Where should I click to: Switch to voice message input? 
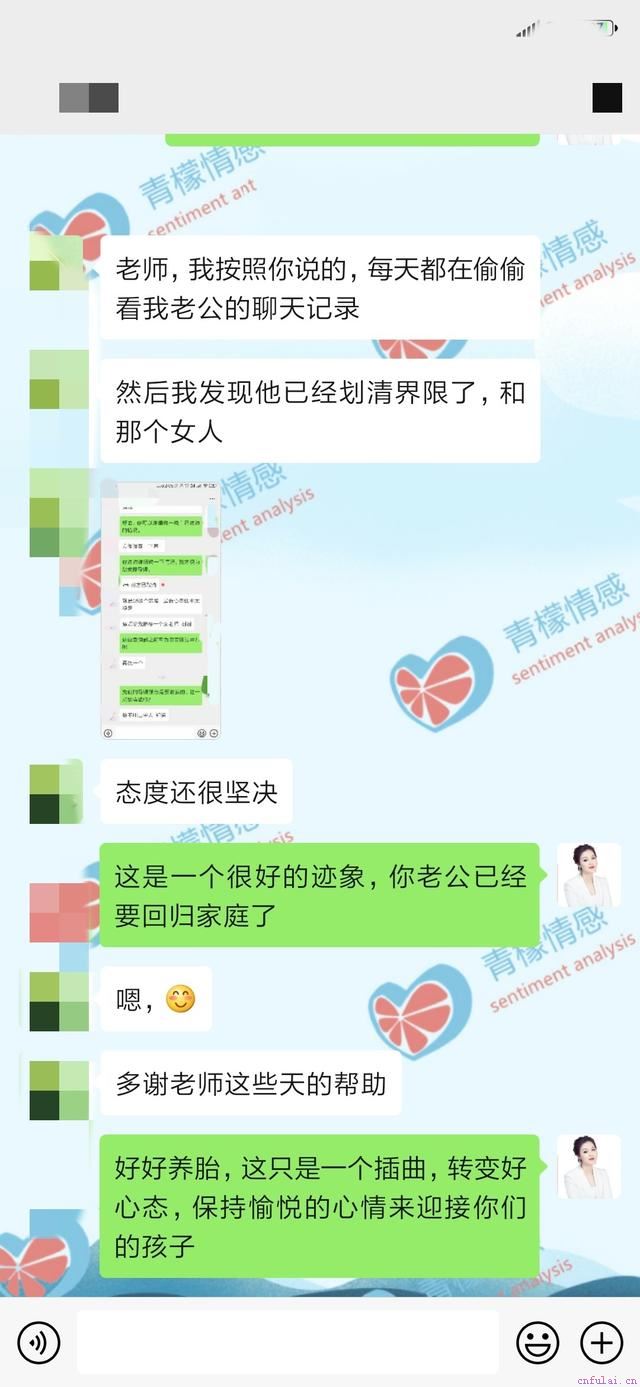(x=39, y=1342)
